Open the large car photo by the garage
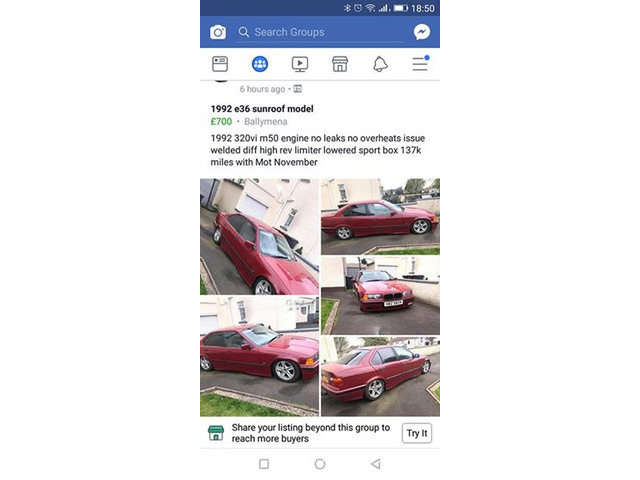Image resolution: width=640 pixels, height=480 pixels. click(259, 236)
